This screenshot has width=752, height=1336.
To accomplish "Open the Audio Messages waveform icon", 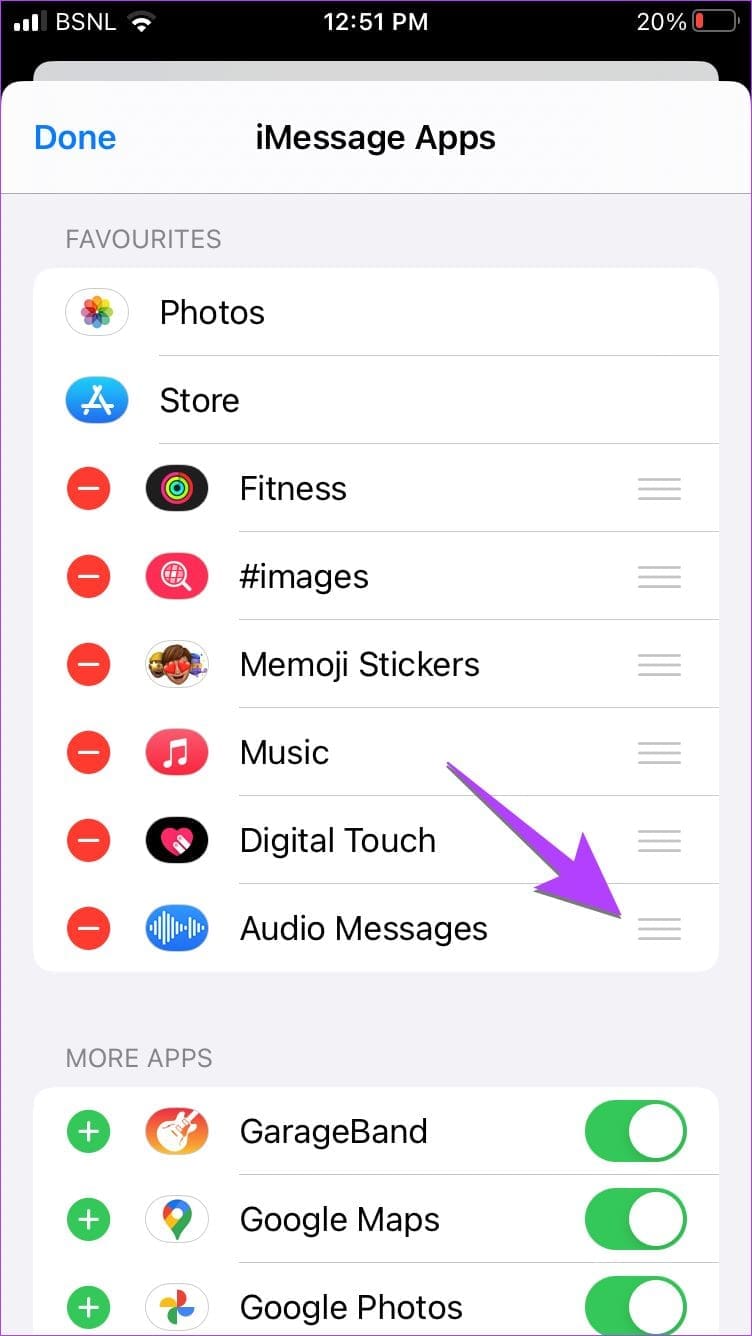I will 177,928.
